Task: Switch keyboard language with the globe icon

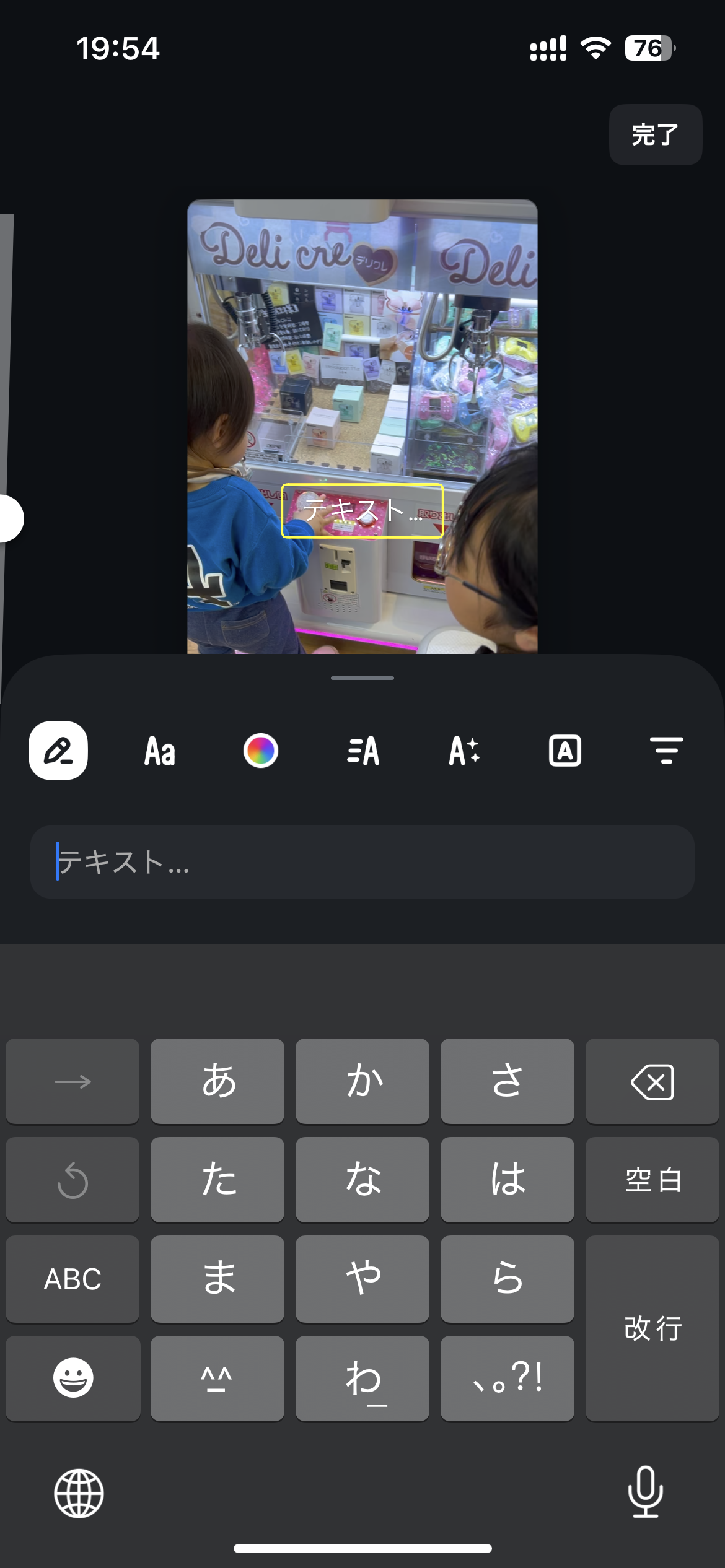Action: 79,1493
